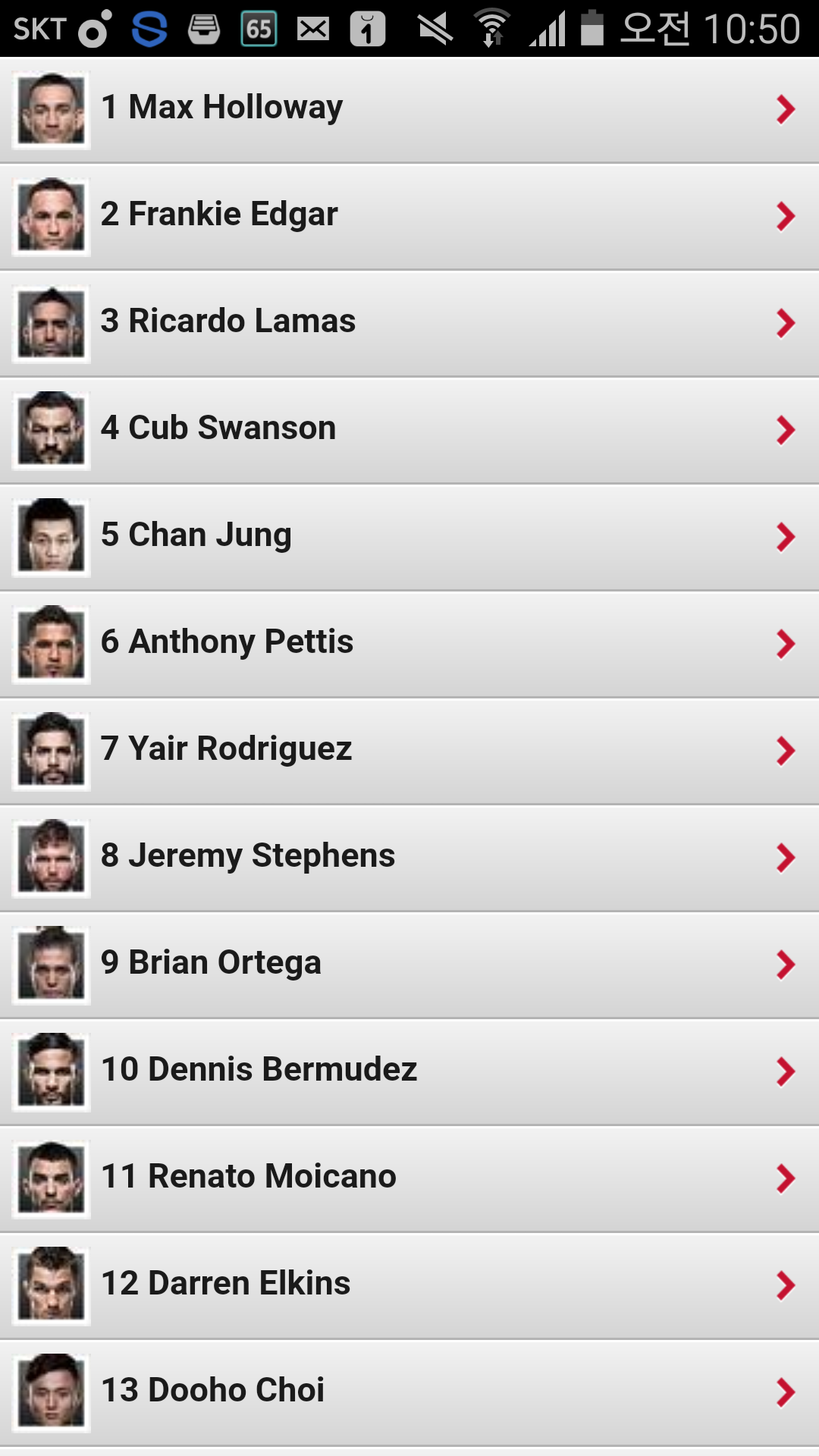The height and width of the screenshot is (1456, 819).
Task: Select Jeremy Stephens from the rankings
Action: [x=409, y=858]
